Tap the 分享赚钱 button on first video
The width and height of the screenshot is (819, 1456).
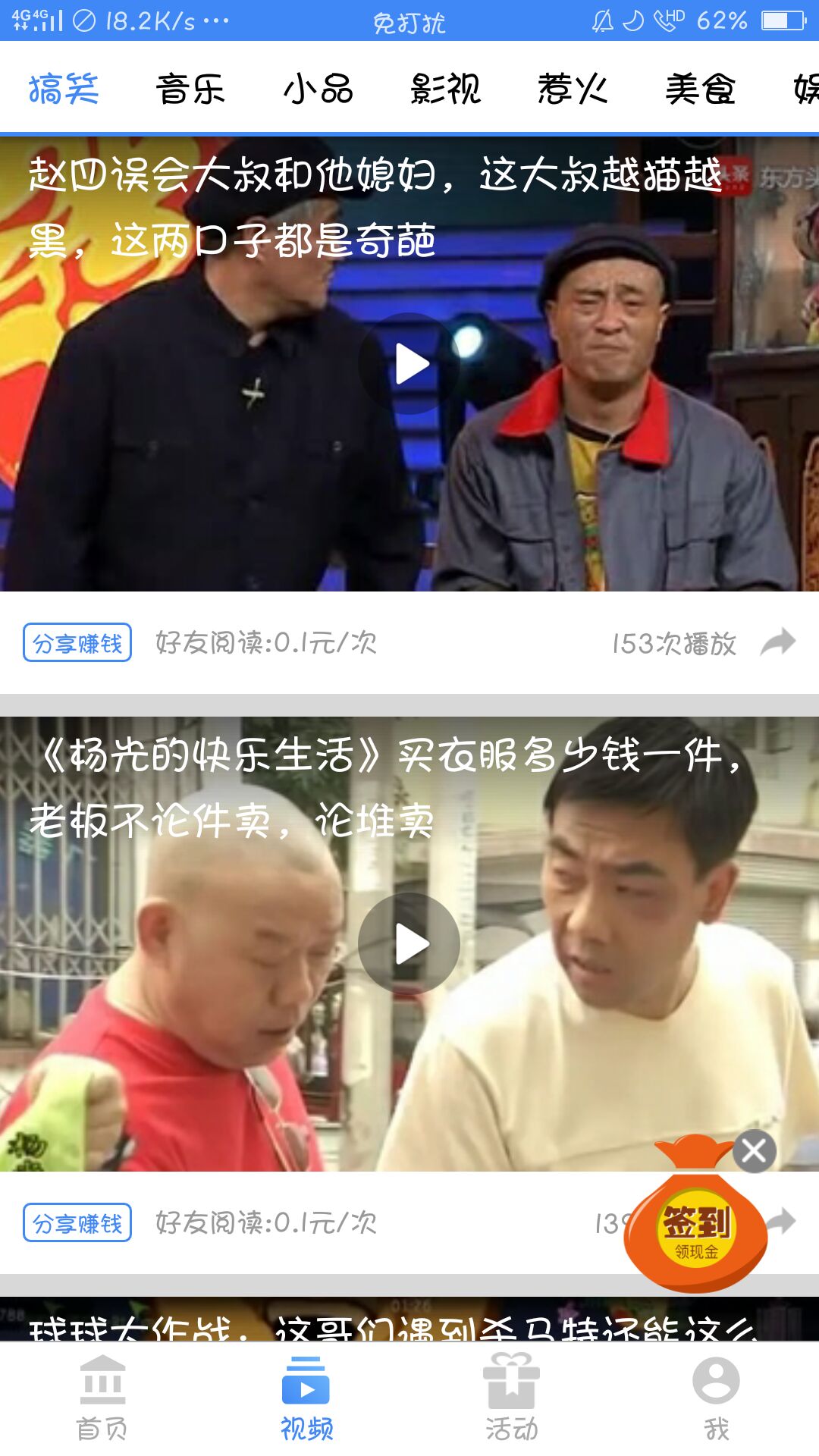[x=78, y=641]
